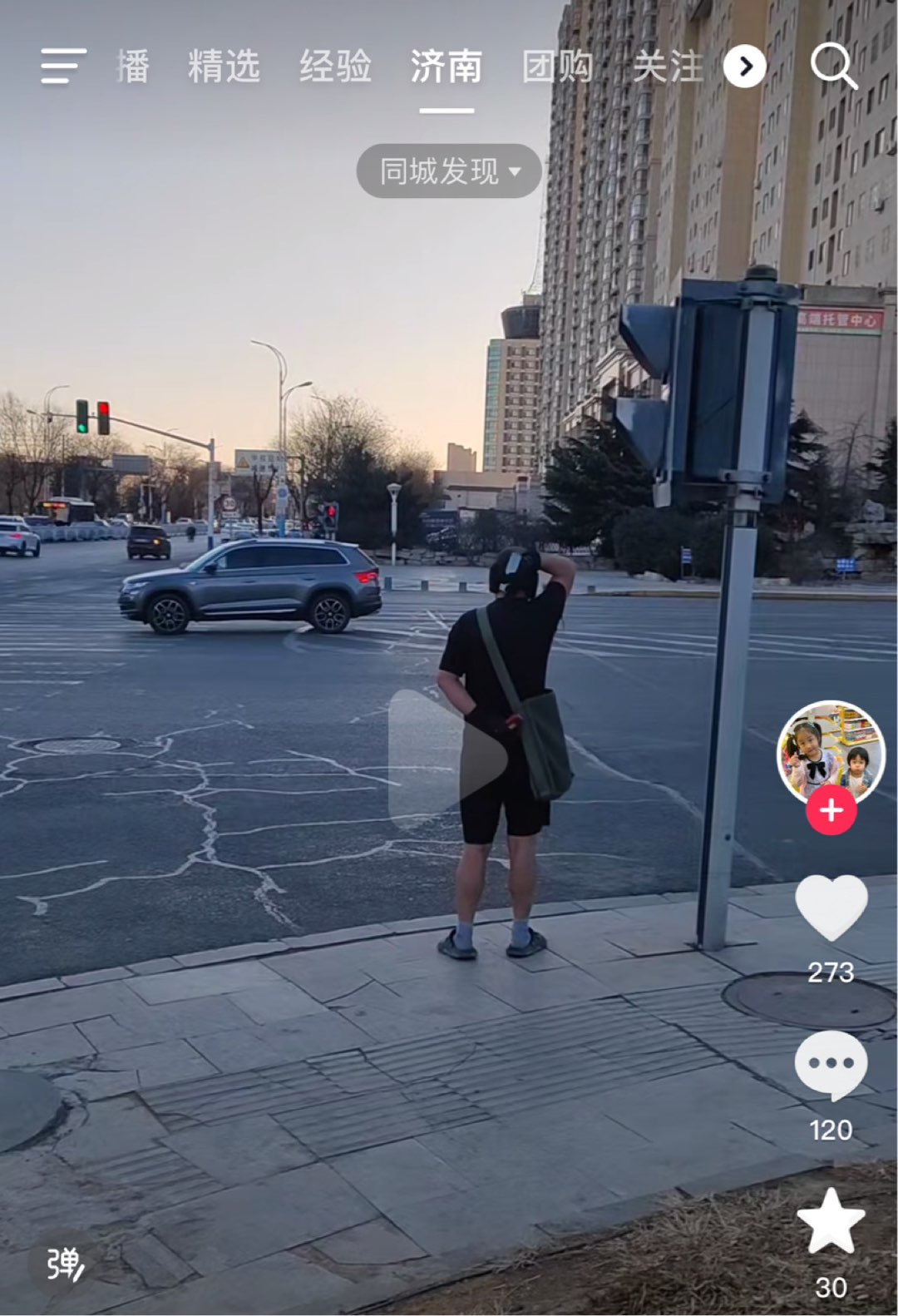
Task: Go to the 关注 tab
Action: 669,67
